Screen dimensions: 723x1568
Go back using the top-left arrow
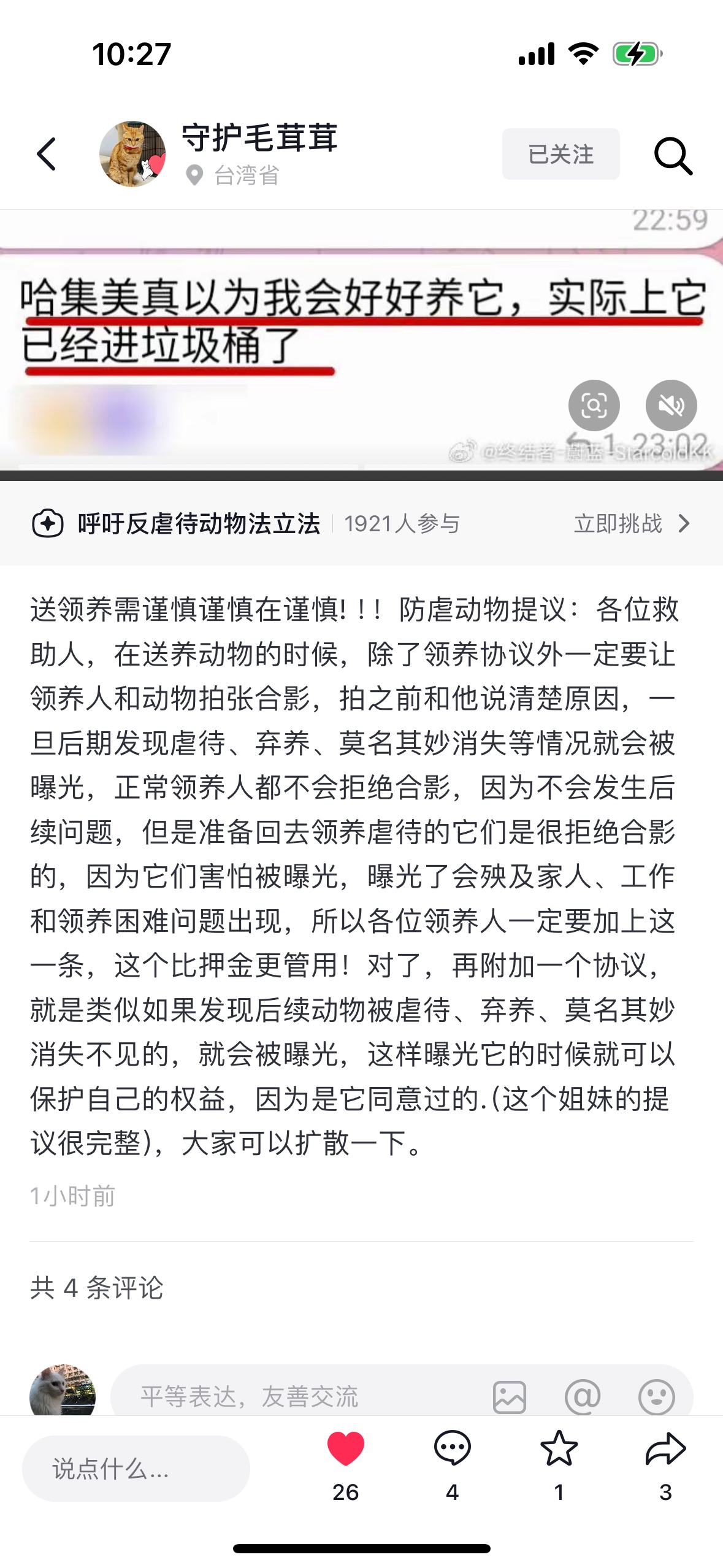click(47, 154)
